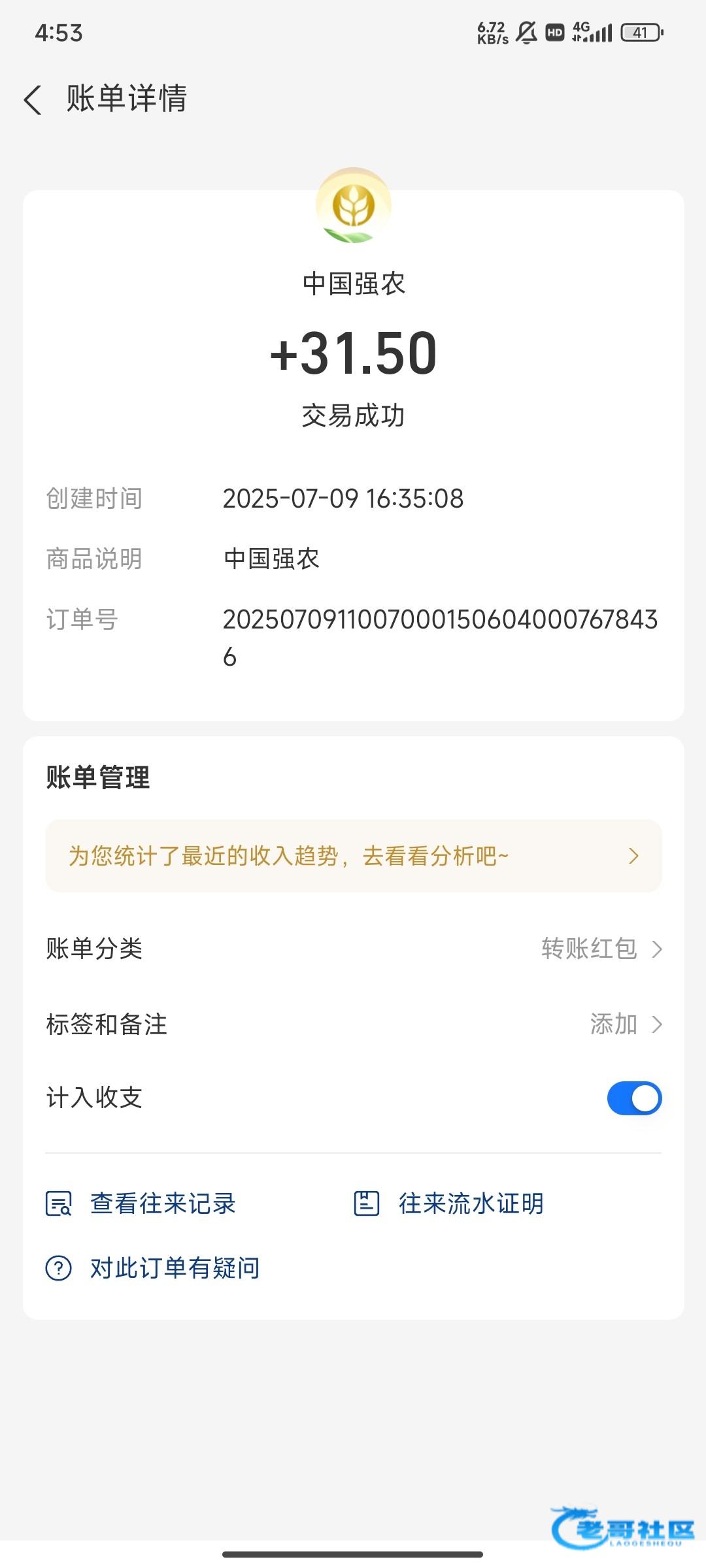Open the income trend analysis banner
The height and width of the screenshot is (1568, 706).
click(x=353, y=856)
